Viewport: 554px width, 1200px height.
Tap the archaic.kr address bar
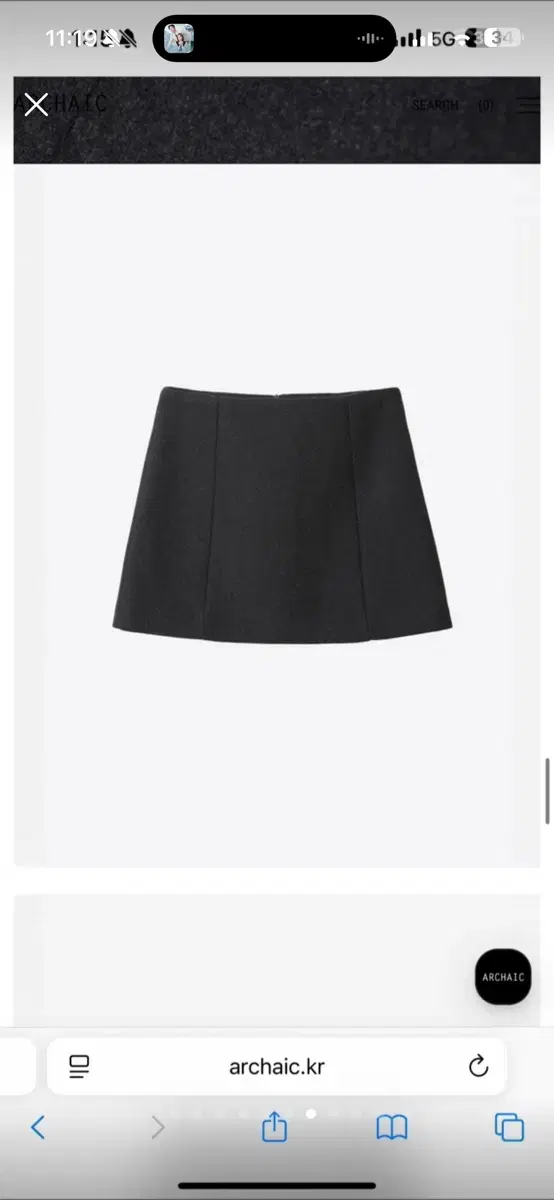click(x=277, y=1066)
